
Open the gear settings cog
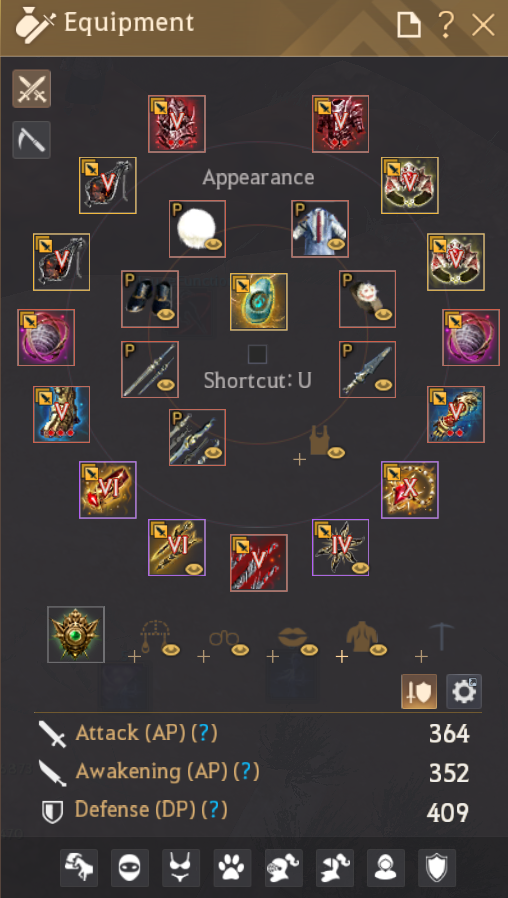(464, 692)
